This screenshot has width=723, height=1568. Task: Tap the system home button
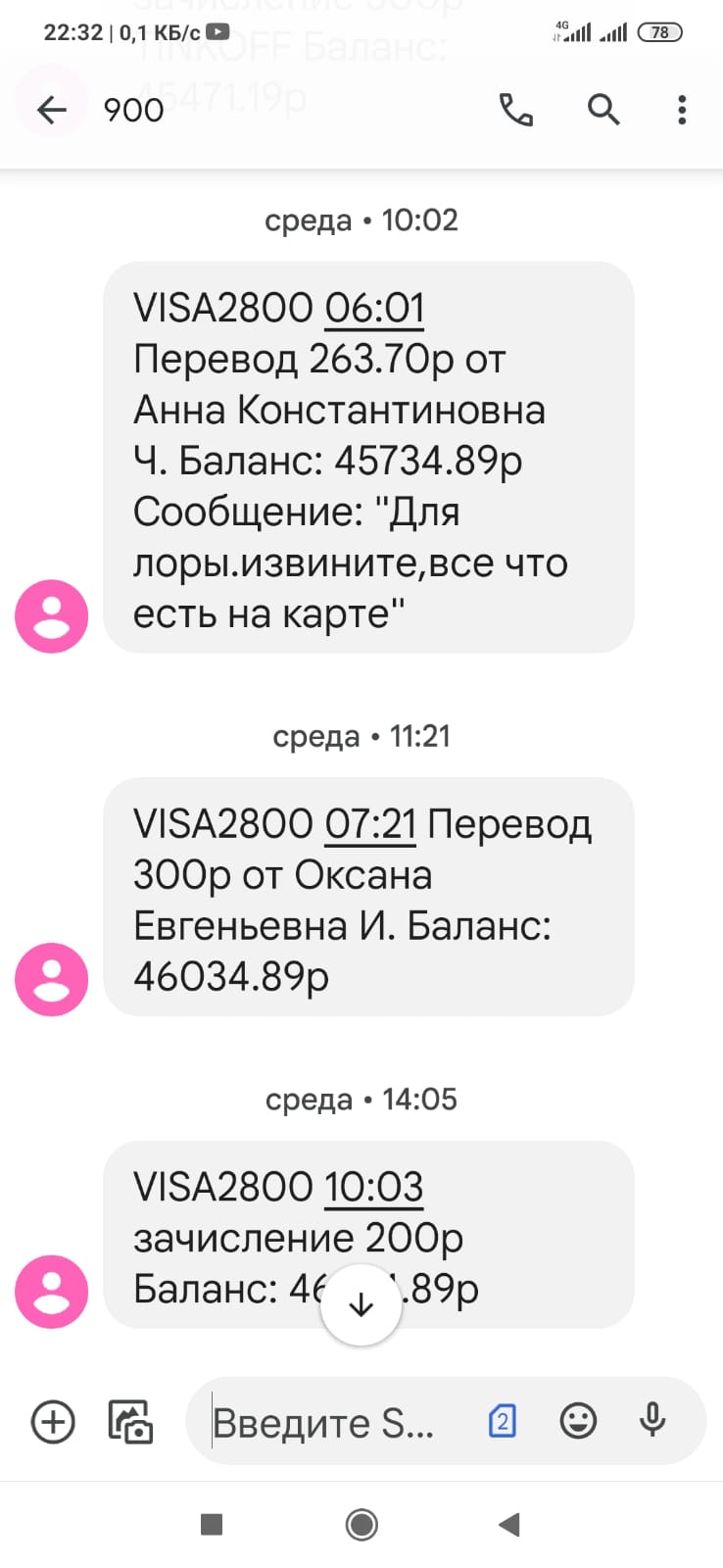tap(361, 1525)
